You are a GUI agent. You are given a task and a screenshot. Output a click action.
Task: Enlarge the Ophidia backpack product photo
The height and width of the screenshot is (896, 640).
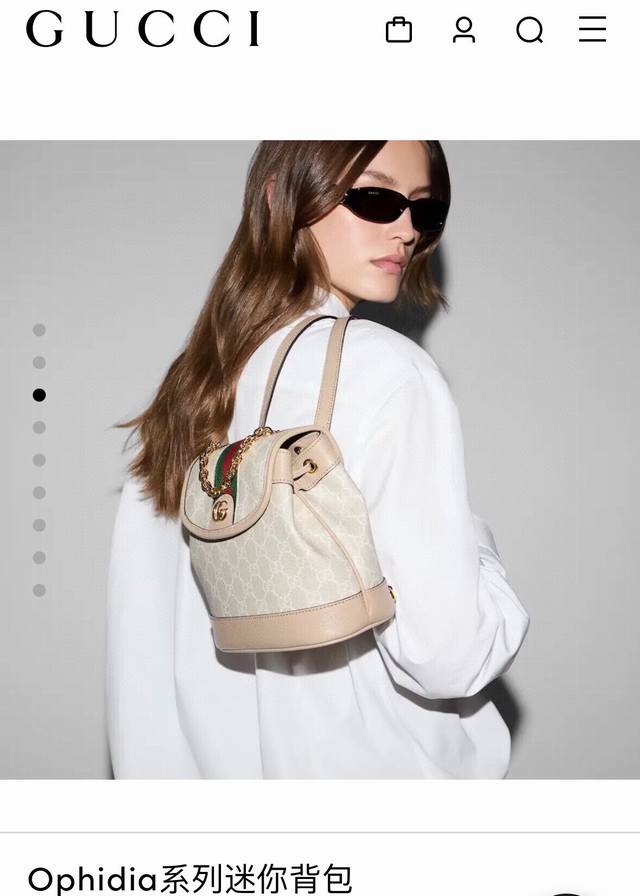coord(320,460)
